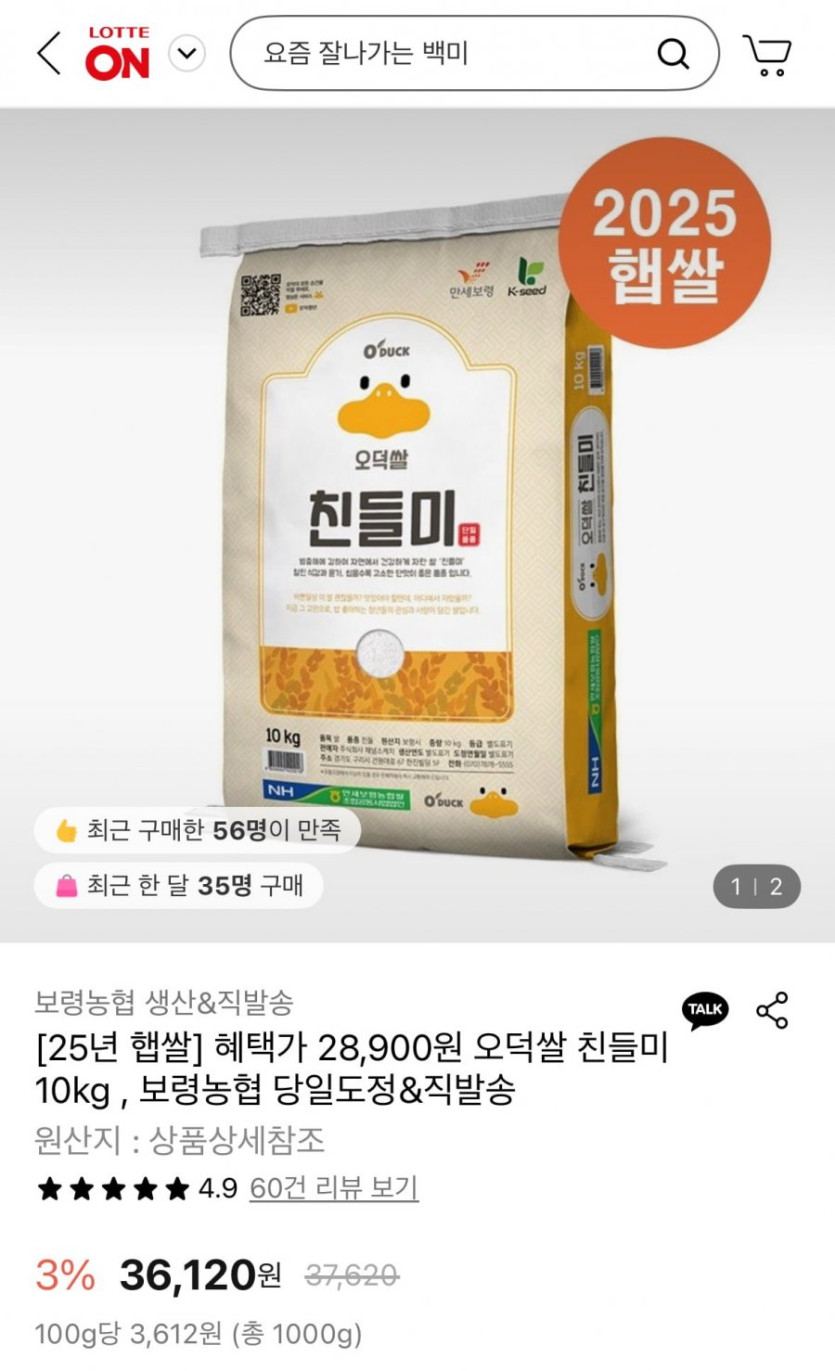Go back with the arrow icon

[x=49, y=53]
